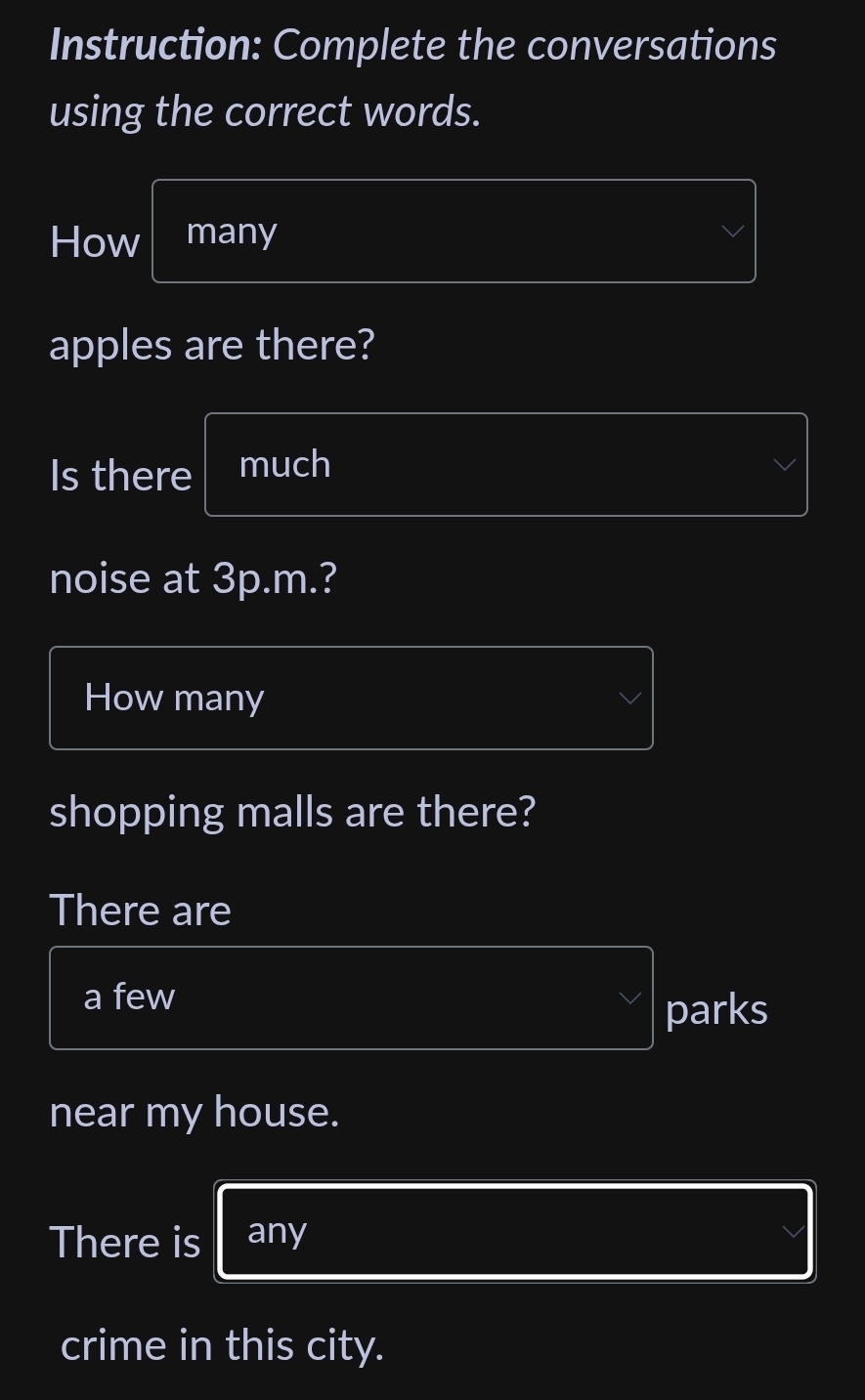The image size is (865, 1400).
Task: Change the 'How many' shopping malls dropdown
Action: [351, 699]
